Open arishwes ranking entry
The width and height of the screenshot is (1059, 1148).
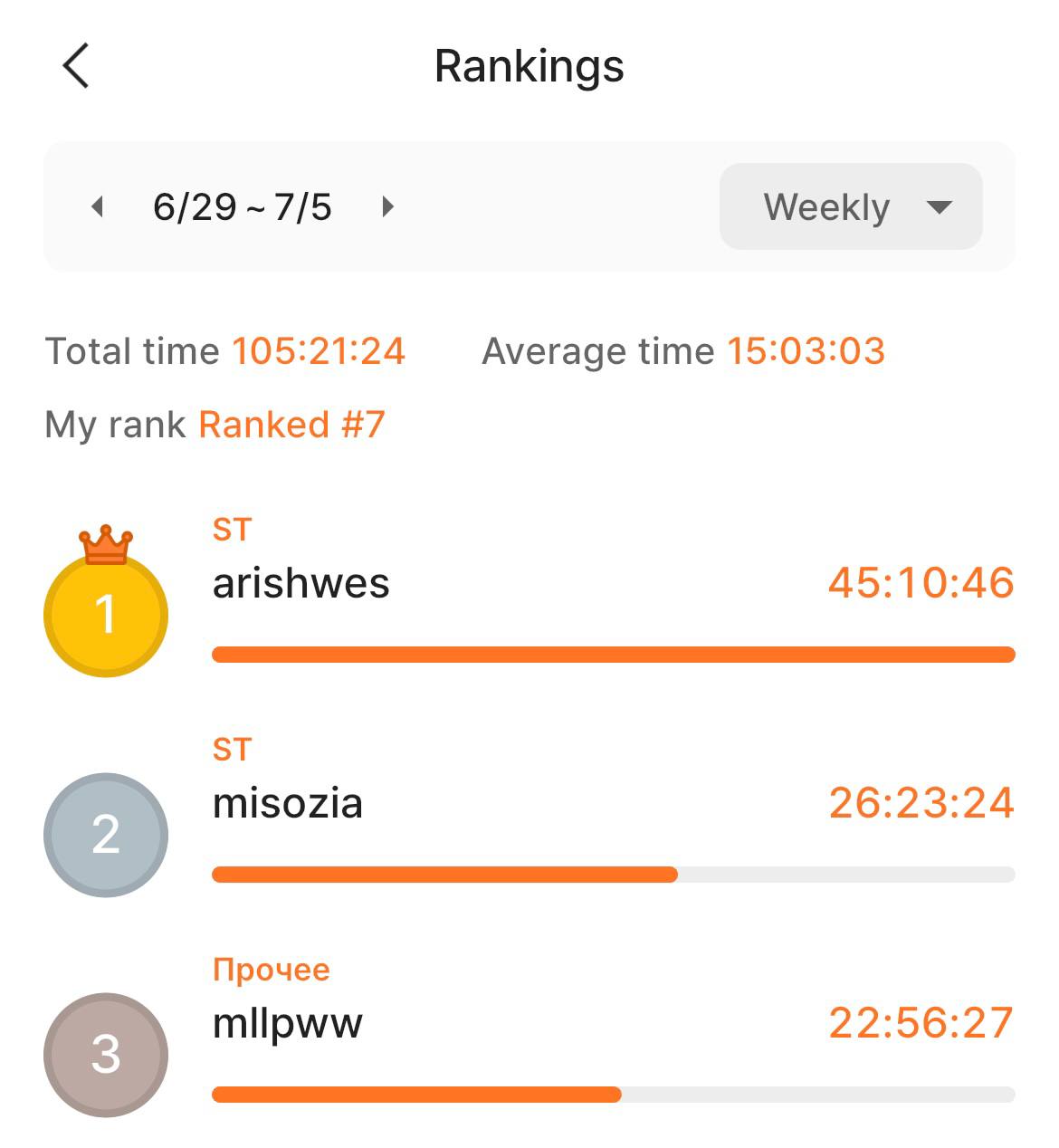pyautogui.click(x=529, y=595)
